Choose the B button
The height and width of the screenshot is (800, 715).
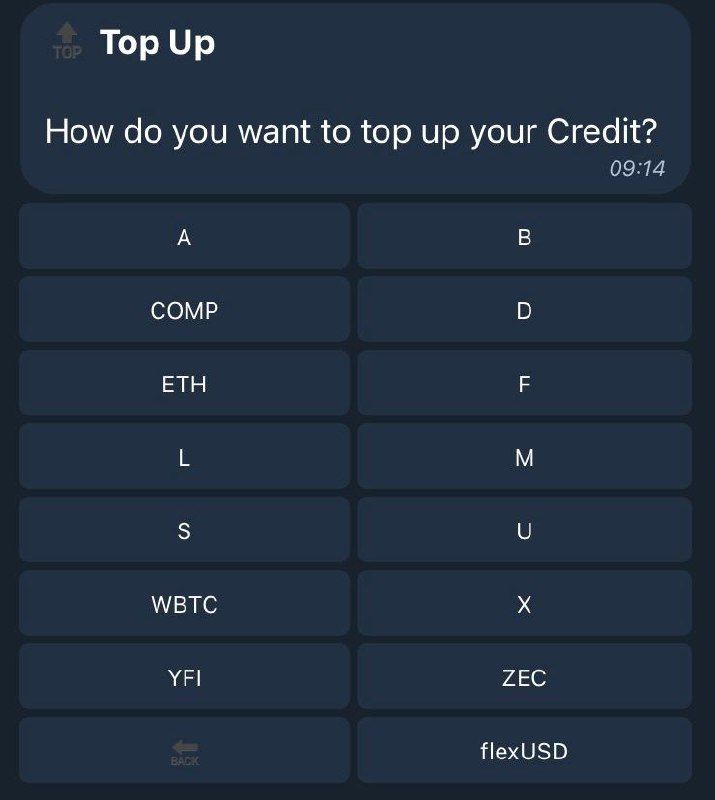point(524,237)
